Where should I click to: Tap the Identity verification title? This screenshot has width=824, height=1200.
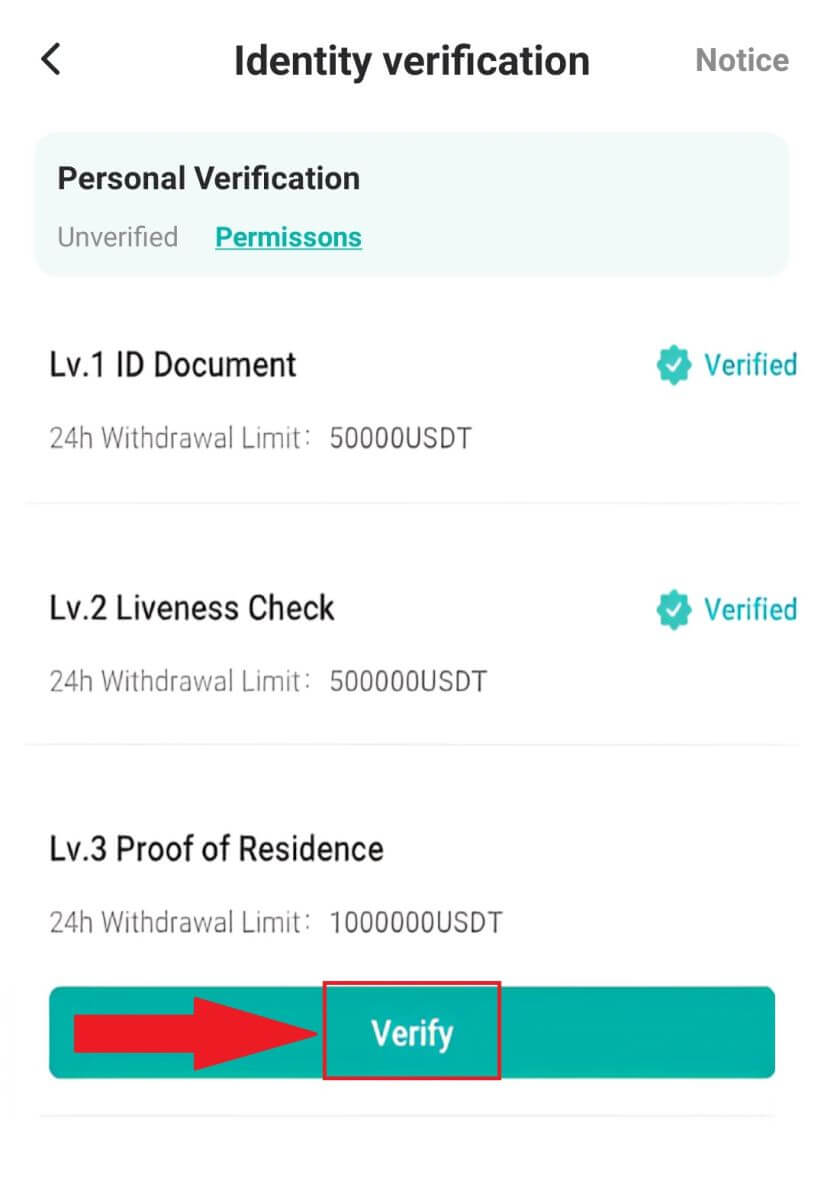pyautogui.click(x=411, y=61)
